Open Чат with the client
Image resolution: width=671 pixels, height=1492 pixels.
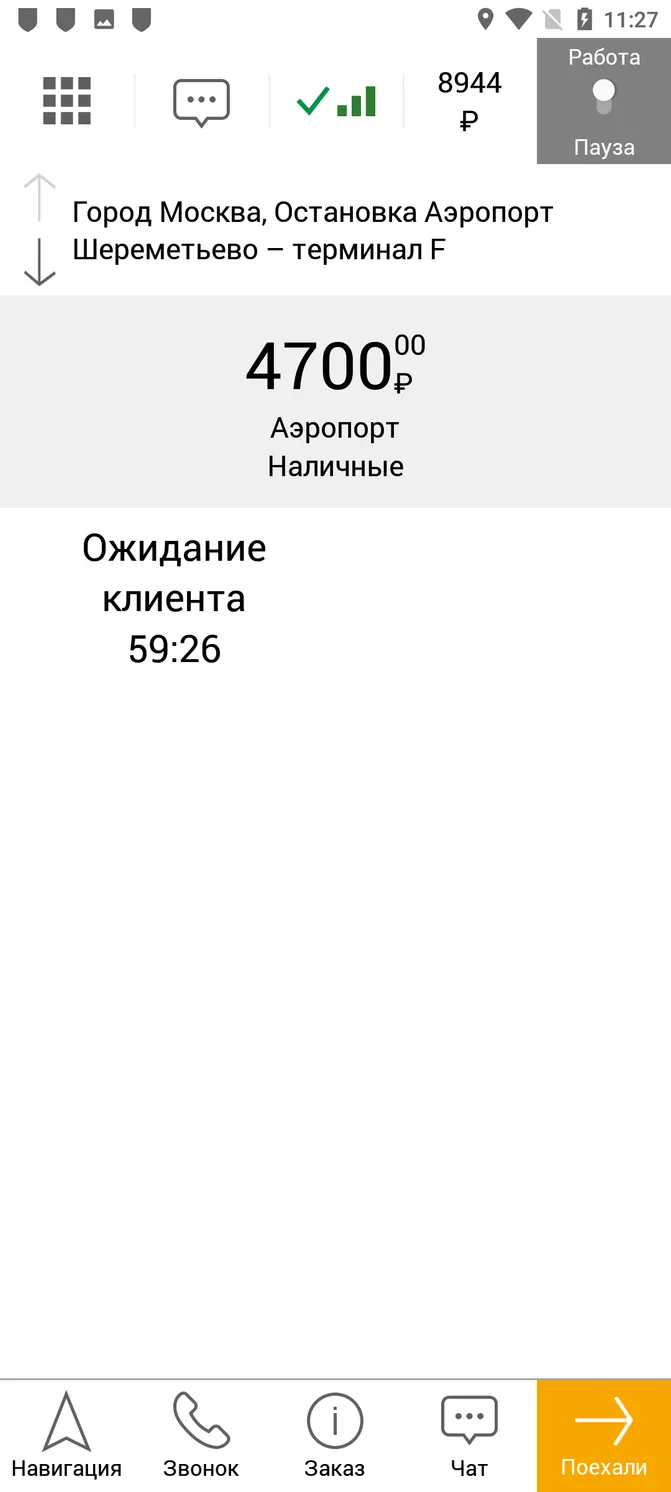(469, 1436)
